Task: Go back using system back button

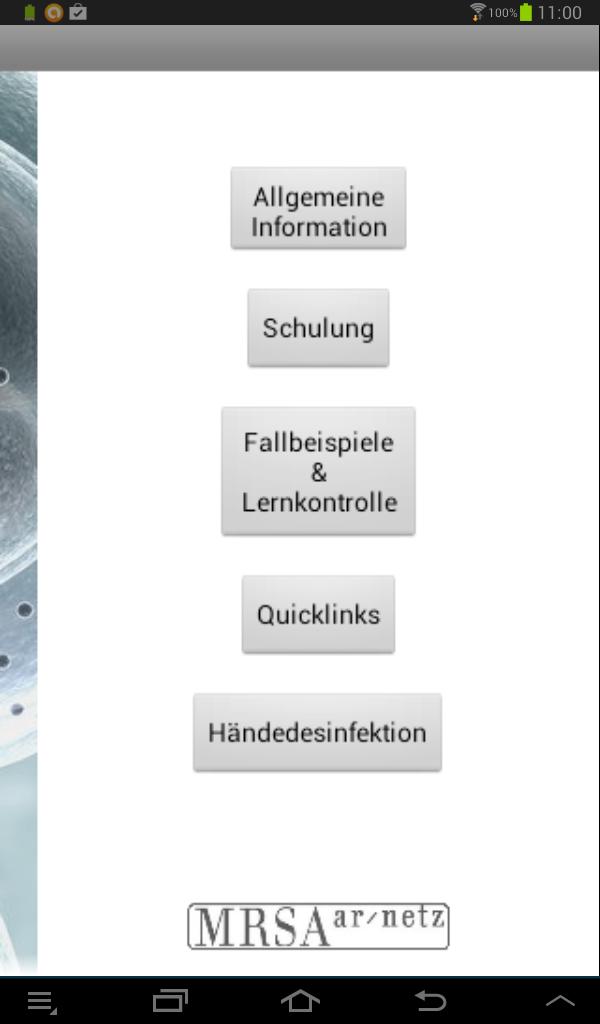Action: (x=430, y=1000)
